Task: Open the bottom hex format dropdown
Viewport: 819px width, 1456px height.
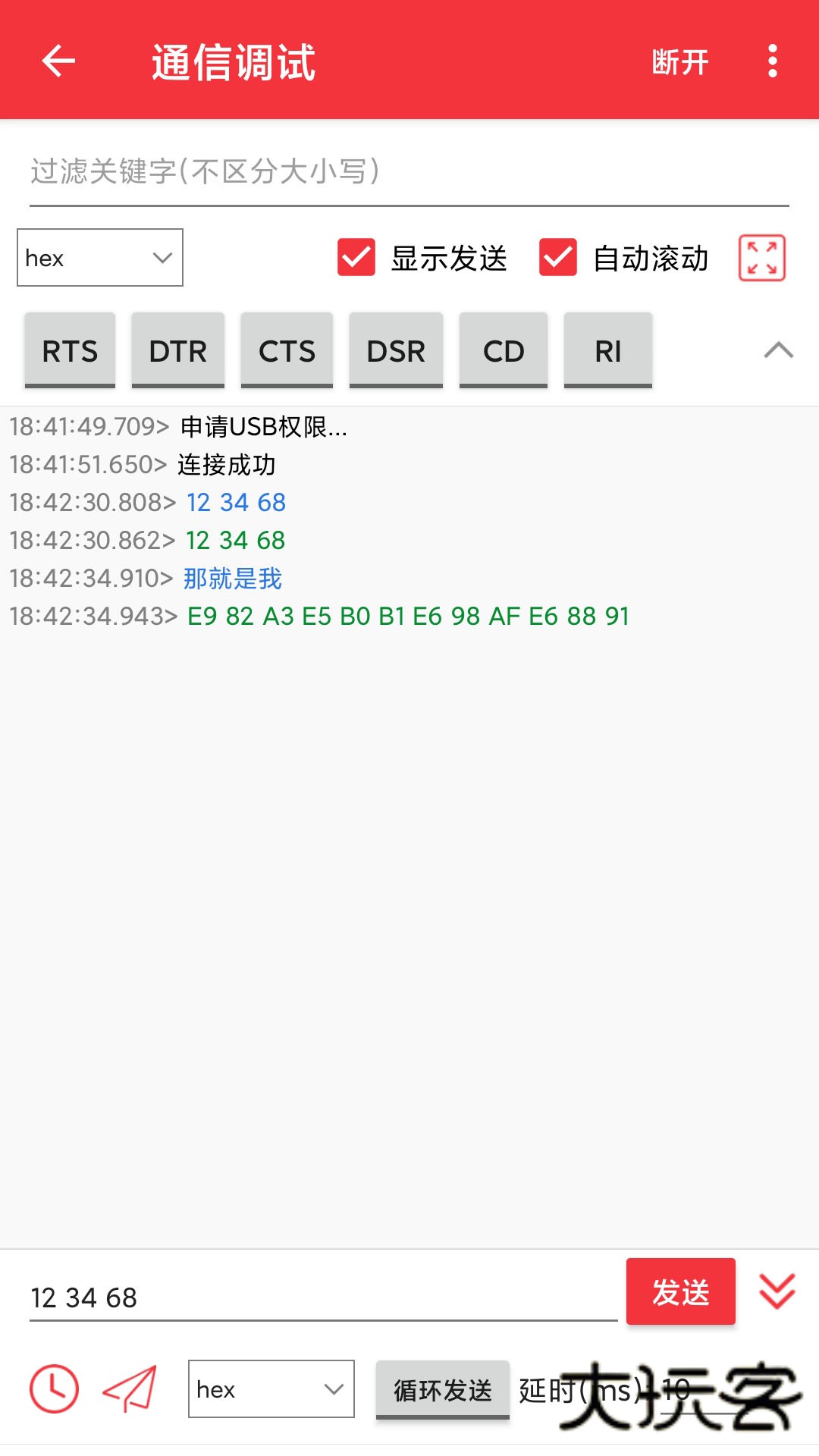Action: (x=271, y=1389)
